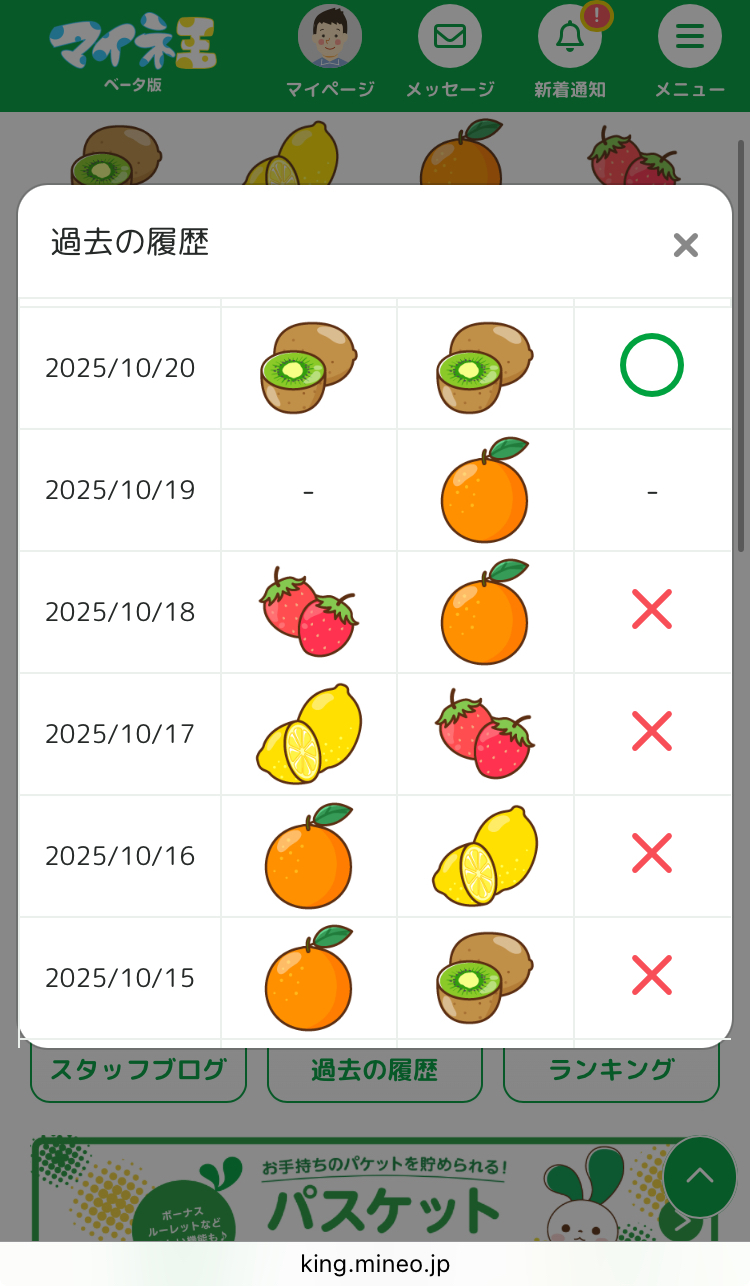
Task: Tap the マイネ王 logo to go home
Action: (132, 45)
